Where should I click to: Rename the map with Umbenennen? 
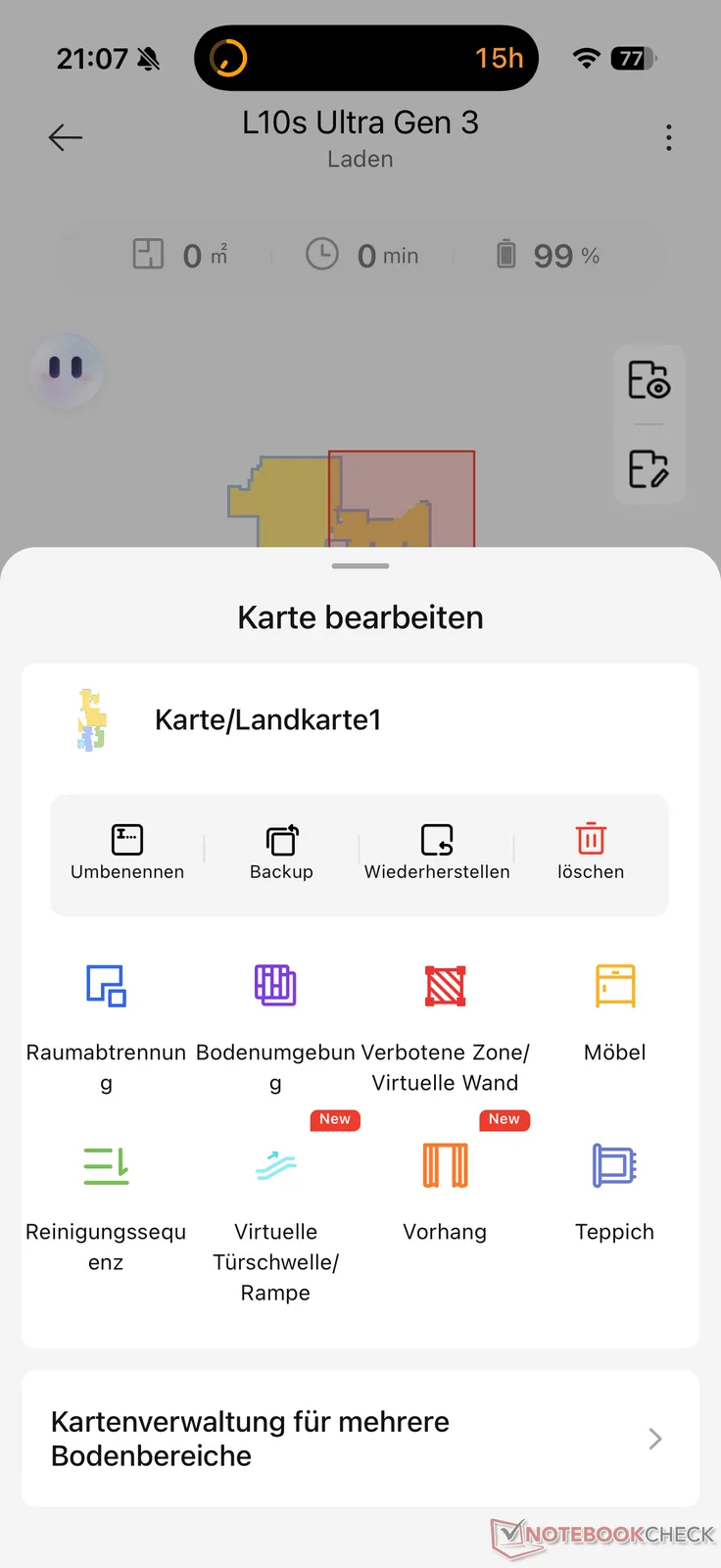(x=127, y=853)
